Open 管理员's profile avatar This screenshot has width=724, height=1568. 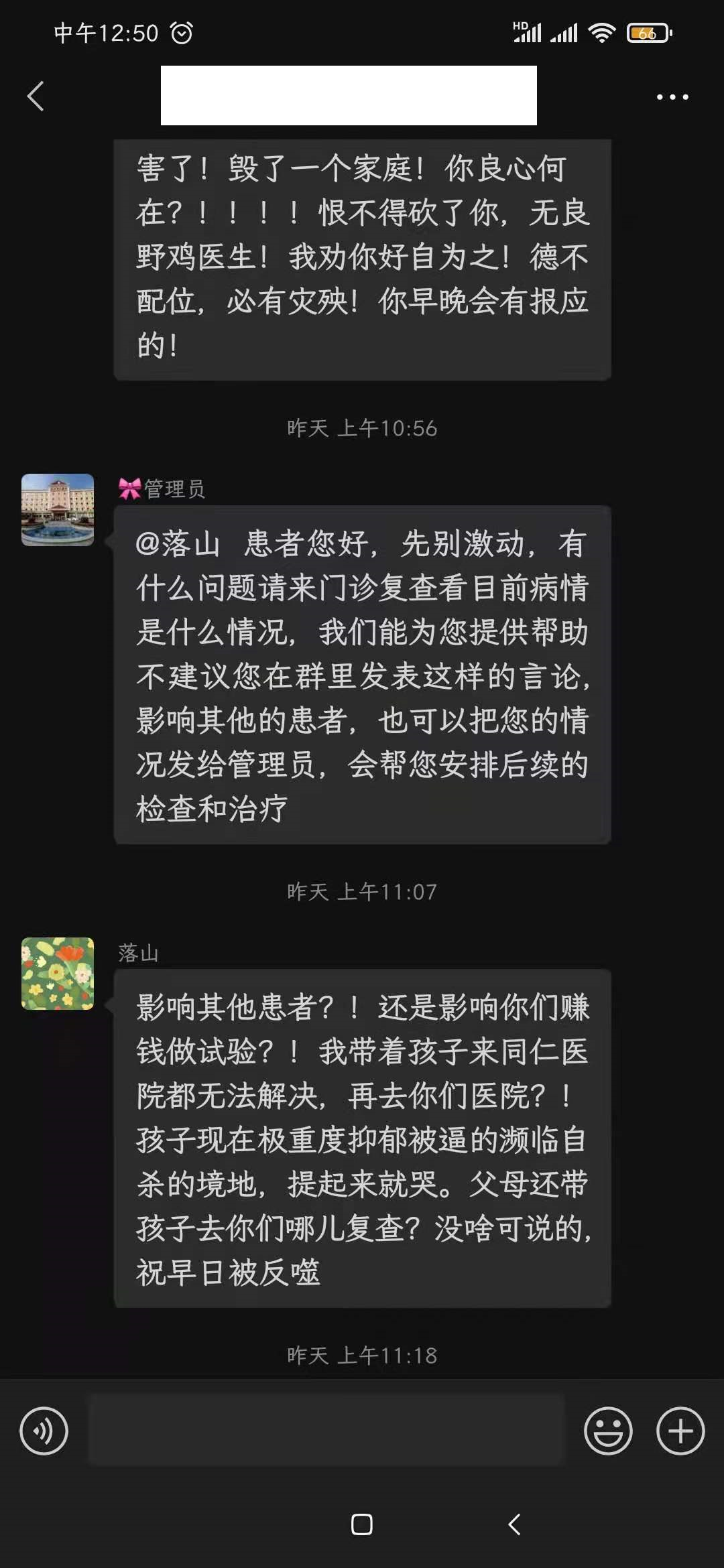[58, 509]
